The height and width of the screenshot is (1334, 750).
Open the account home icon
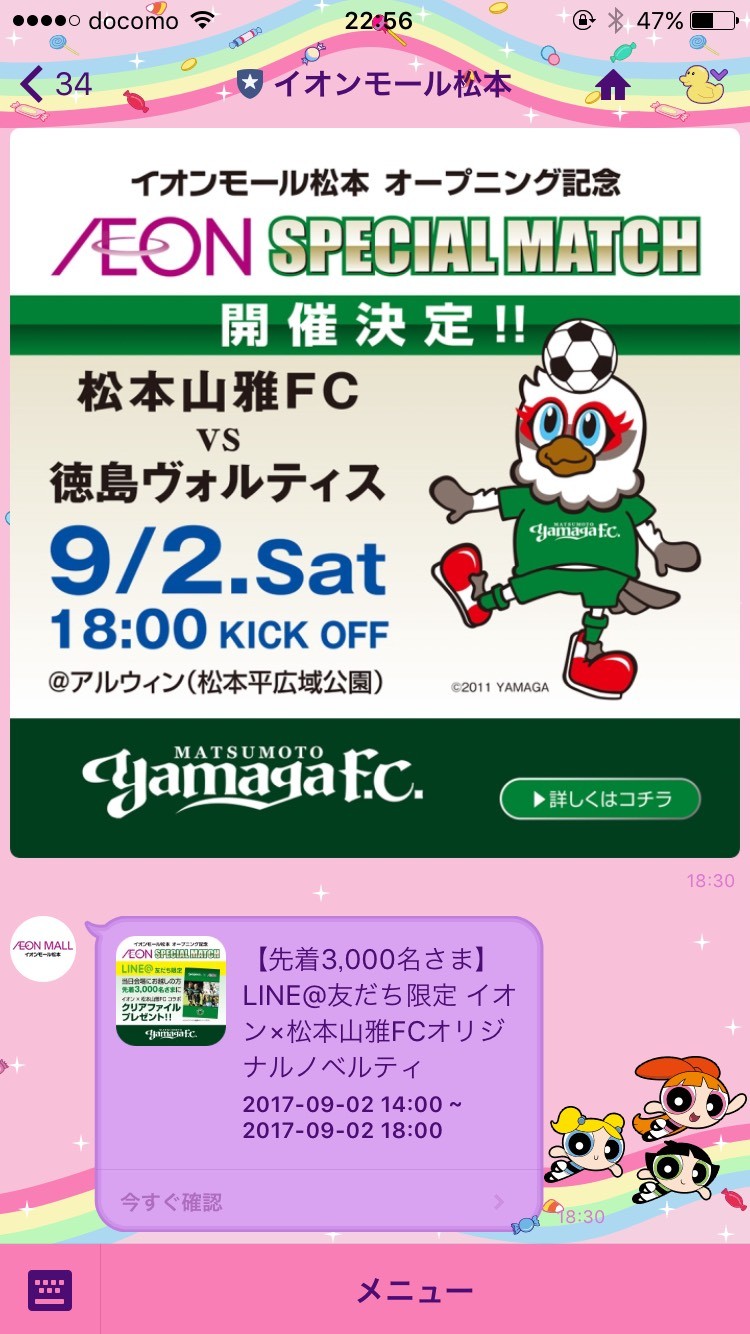(613, 85)
